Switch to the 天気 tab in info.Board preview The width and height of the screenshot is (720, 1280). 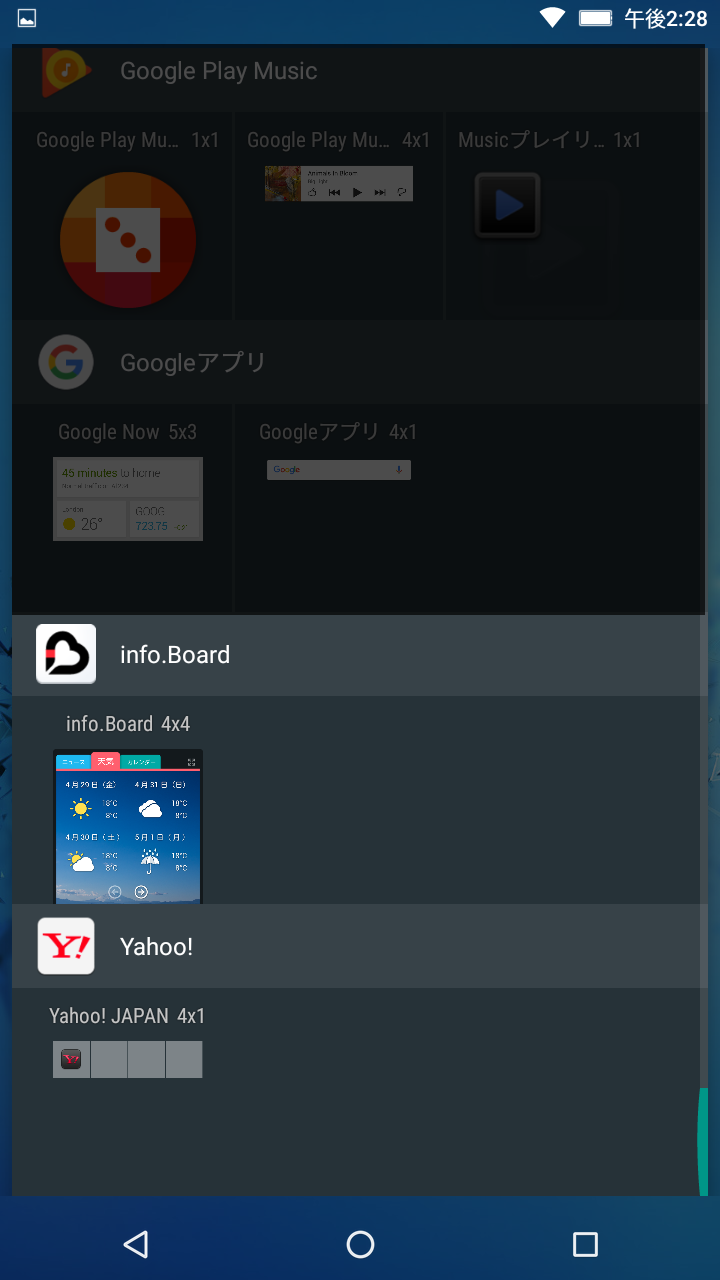click(105, 761)
